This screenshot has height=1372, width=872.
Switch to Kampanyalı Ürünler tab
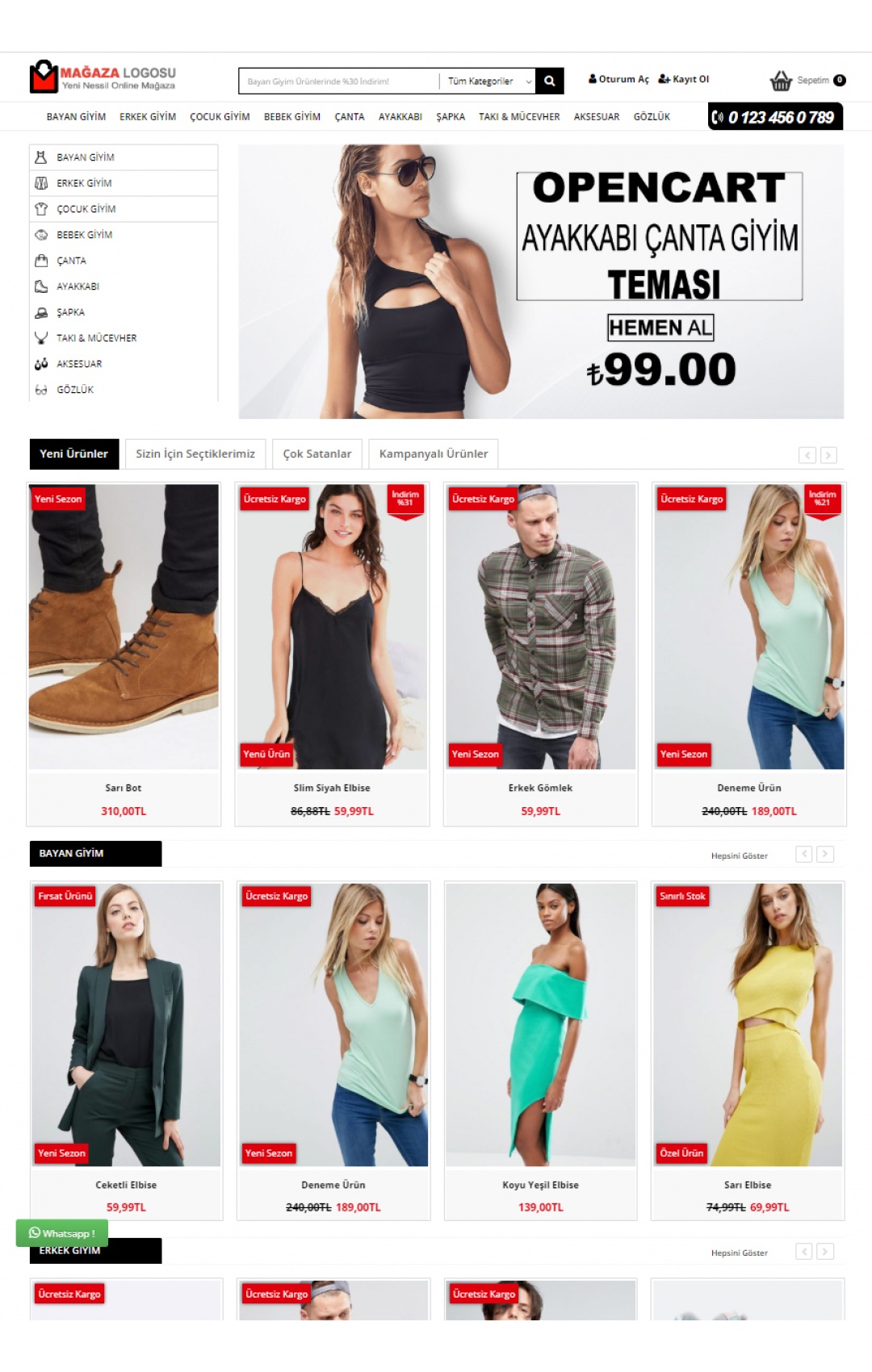[433, 454]
